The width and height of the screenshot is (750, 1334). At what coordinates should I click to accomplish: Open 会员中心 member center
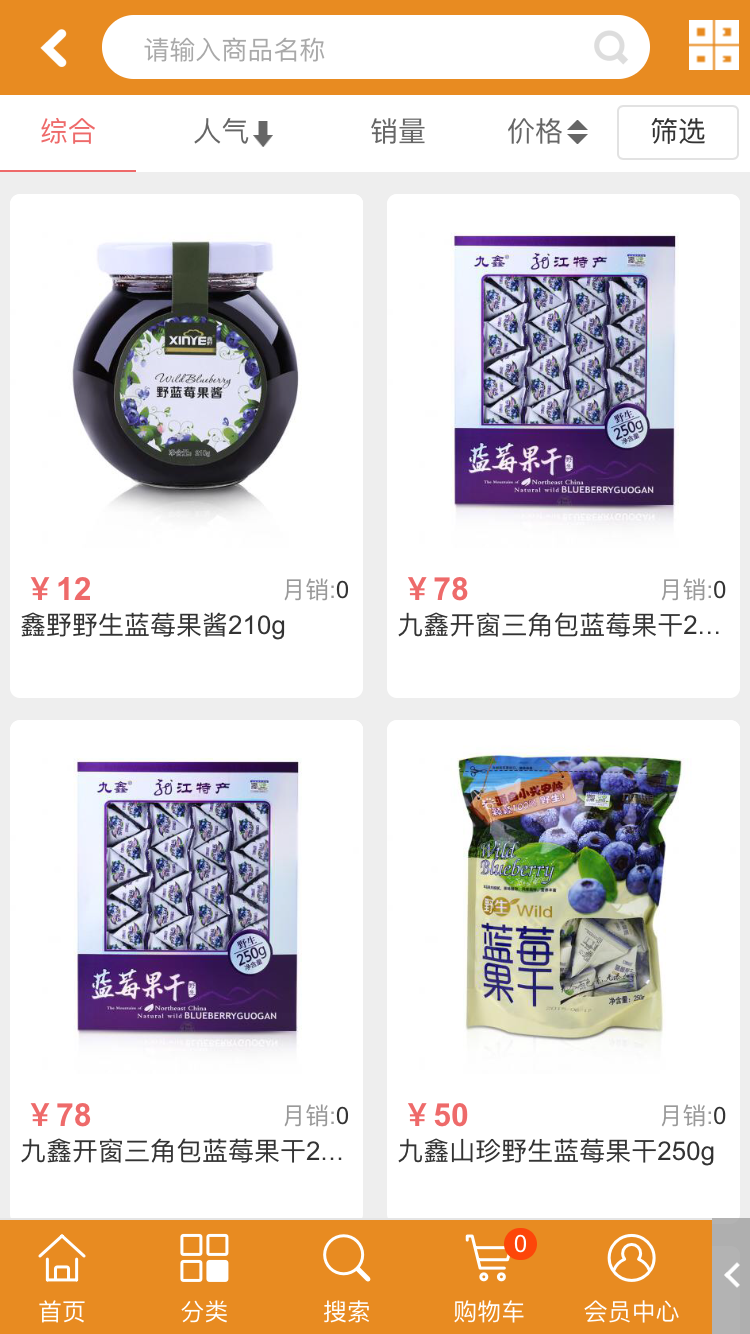[x=631, y=1277]
